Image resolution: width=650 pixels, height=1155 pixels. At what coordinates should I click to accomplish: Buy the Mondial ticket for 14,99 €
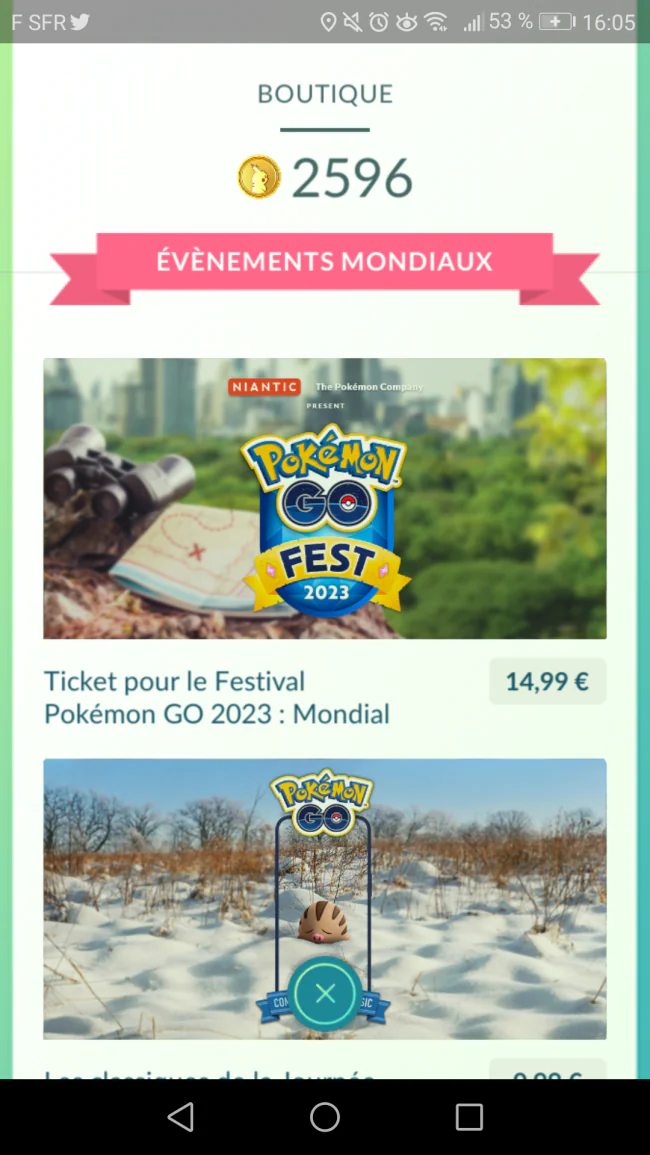point(547,681)
